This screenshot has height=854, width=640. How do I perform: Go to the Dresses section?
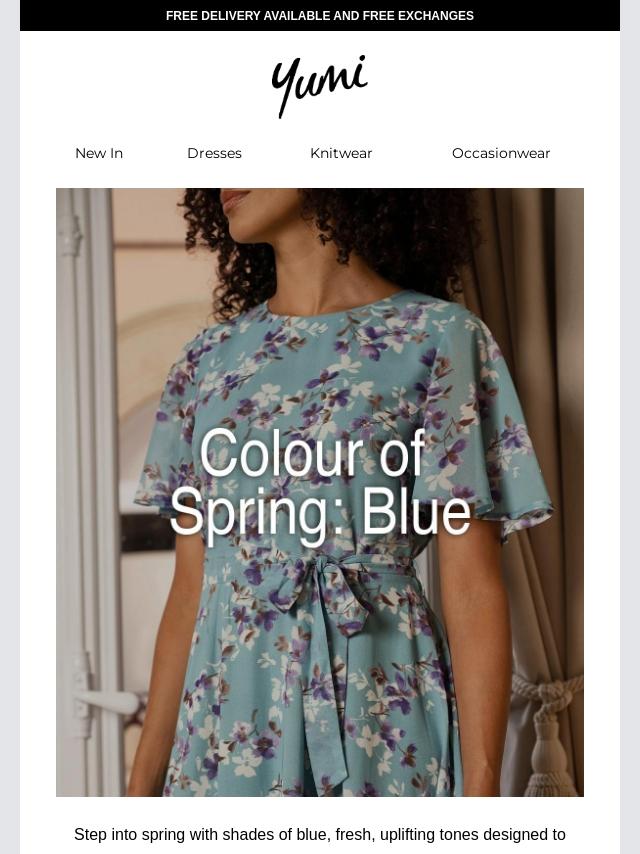[214, 153]
